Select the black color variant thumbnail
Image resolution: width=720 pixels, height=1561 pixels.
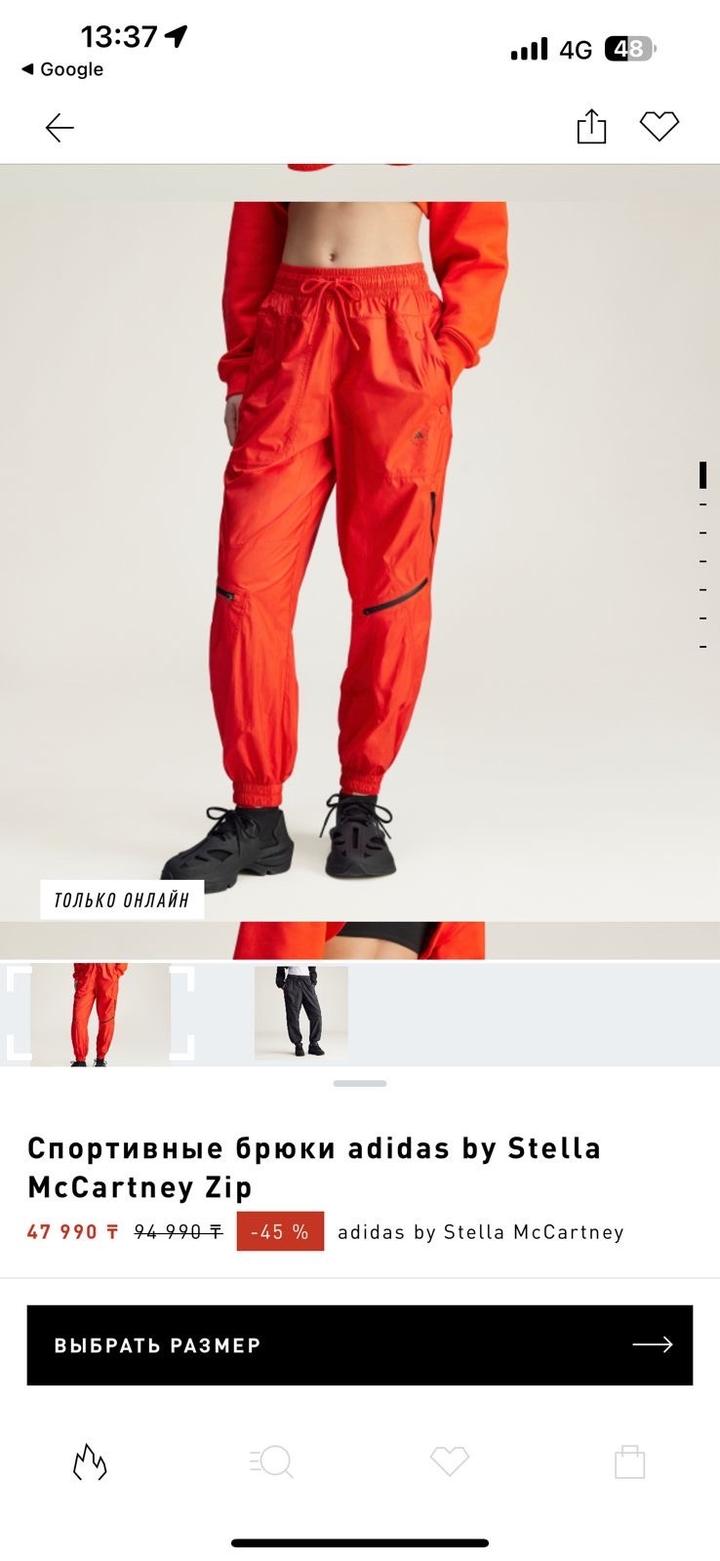(301, 1012)
